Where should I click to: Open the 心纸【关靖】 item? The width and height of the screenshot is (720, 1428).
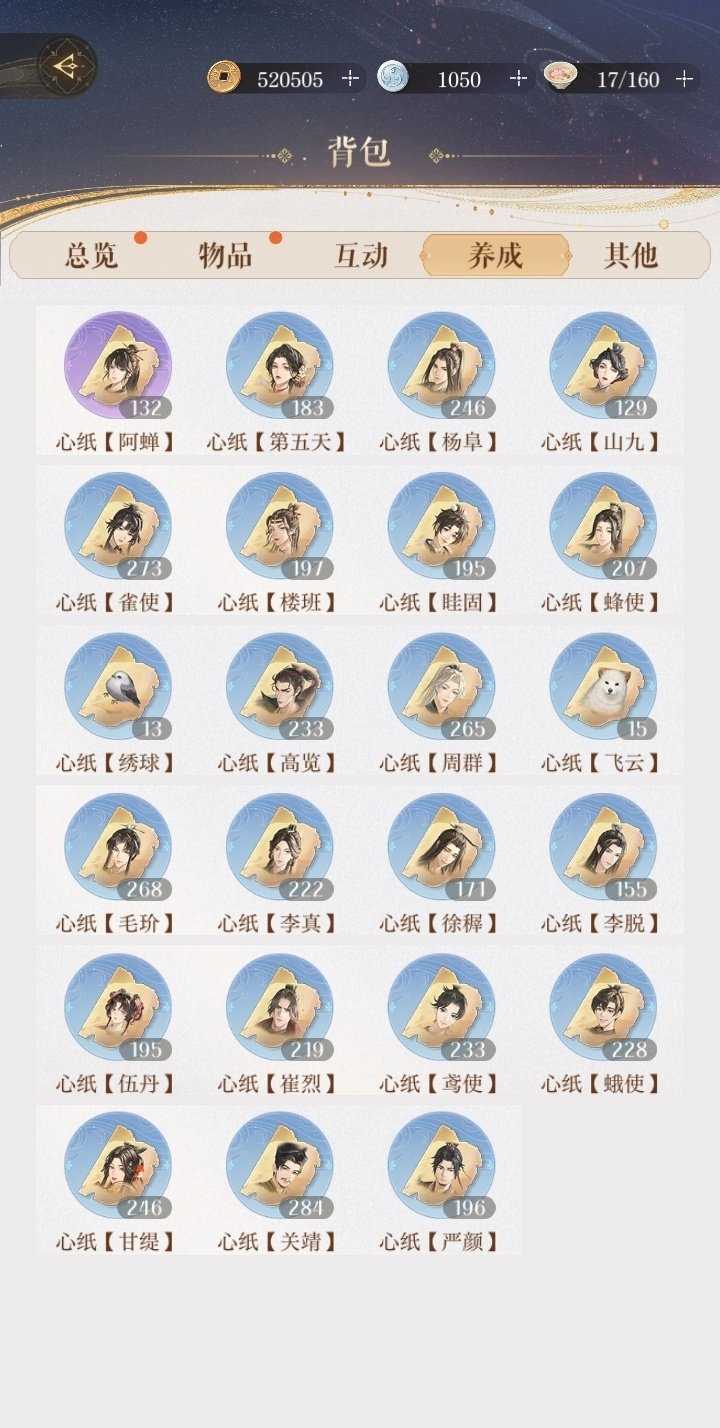coord(279,1166)
